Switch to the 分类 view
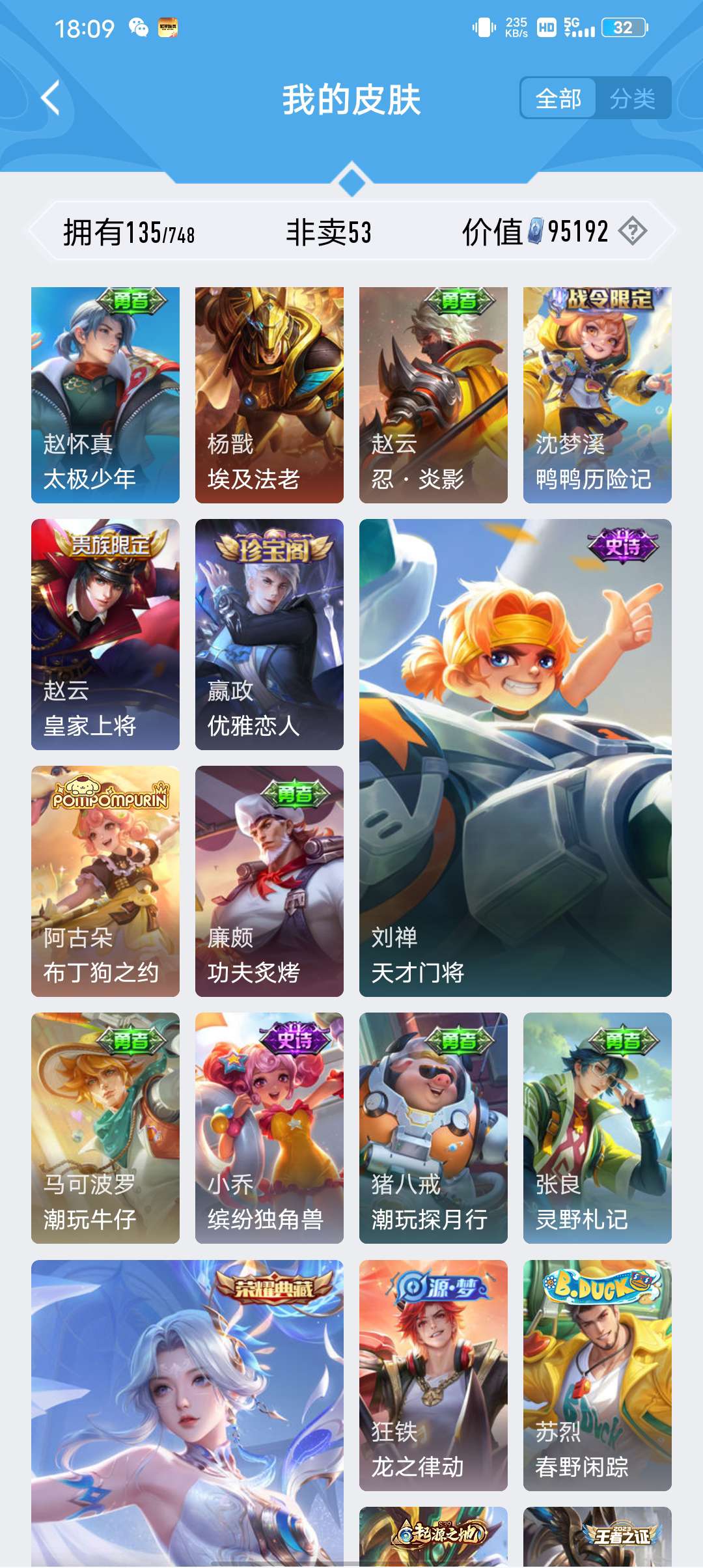Screen dimensions: 703x1568 [632, 99]
